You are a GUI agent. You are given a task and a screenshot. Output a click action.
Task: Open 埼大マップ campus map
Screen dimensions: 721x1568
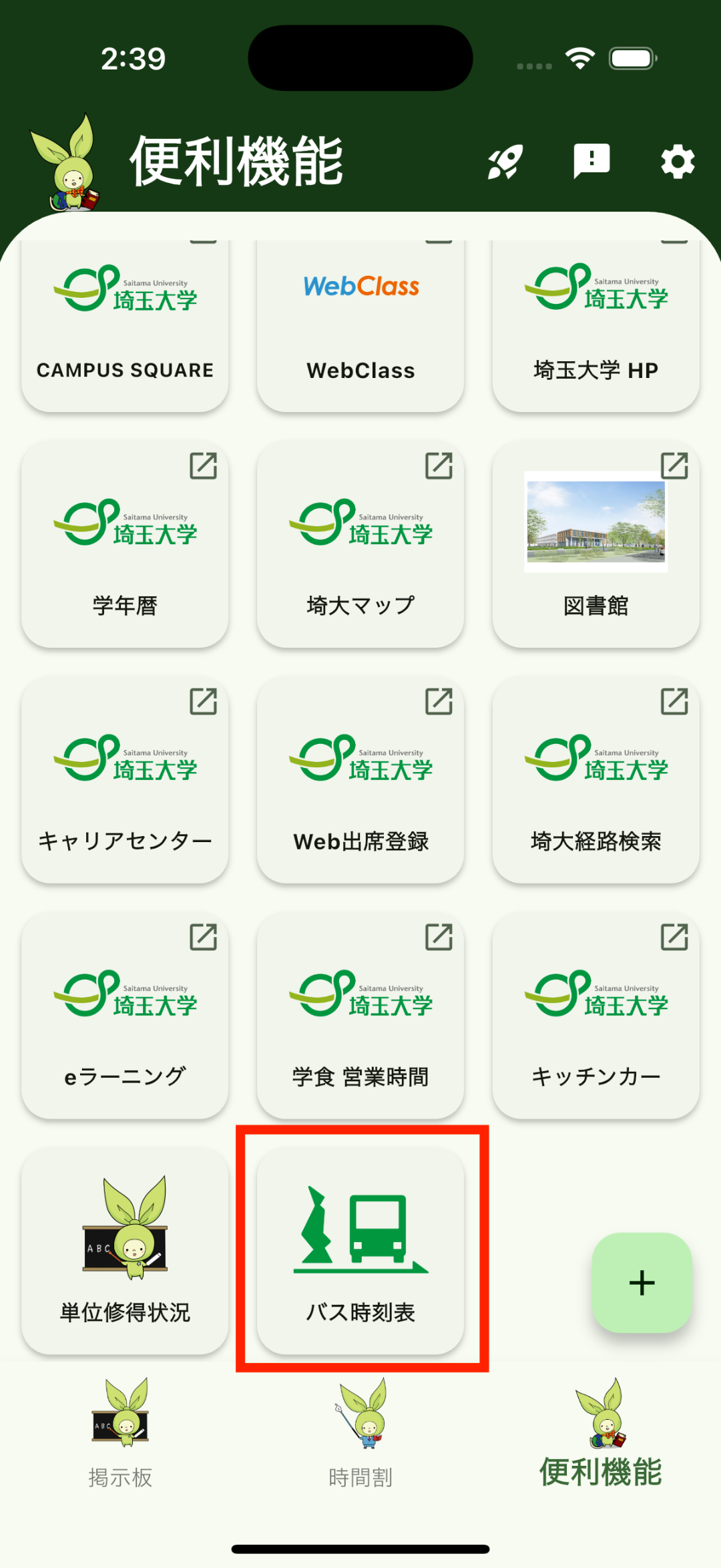pyautogui.click(x=360, y=544)
